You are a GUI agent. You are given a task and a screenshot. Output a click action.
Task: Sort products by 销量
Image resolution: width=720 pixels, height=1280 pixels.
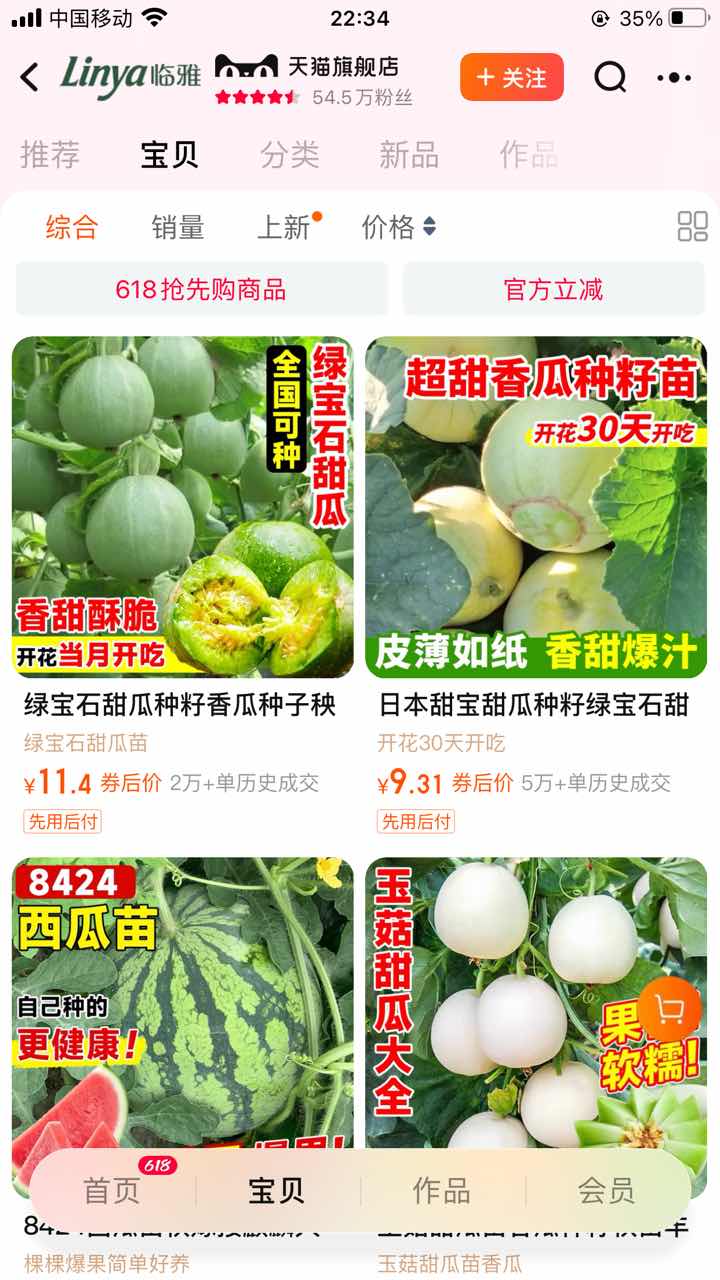178,227
